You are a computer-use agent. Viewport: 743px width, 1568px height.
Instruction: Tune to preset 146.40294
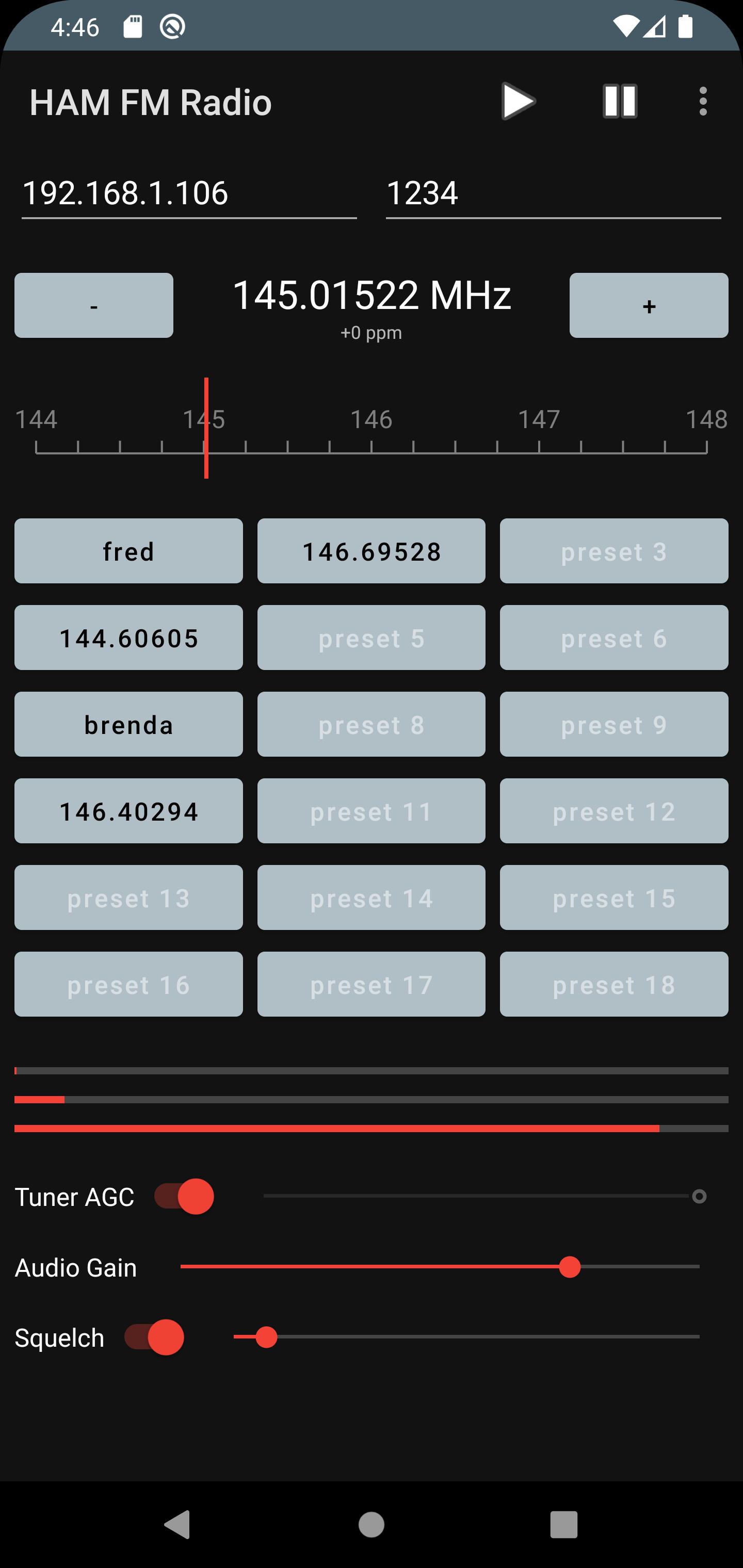[128, 811]
